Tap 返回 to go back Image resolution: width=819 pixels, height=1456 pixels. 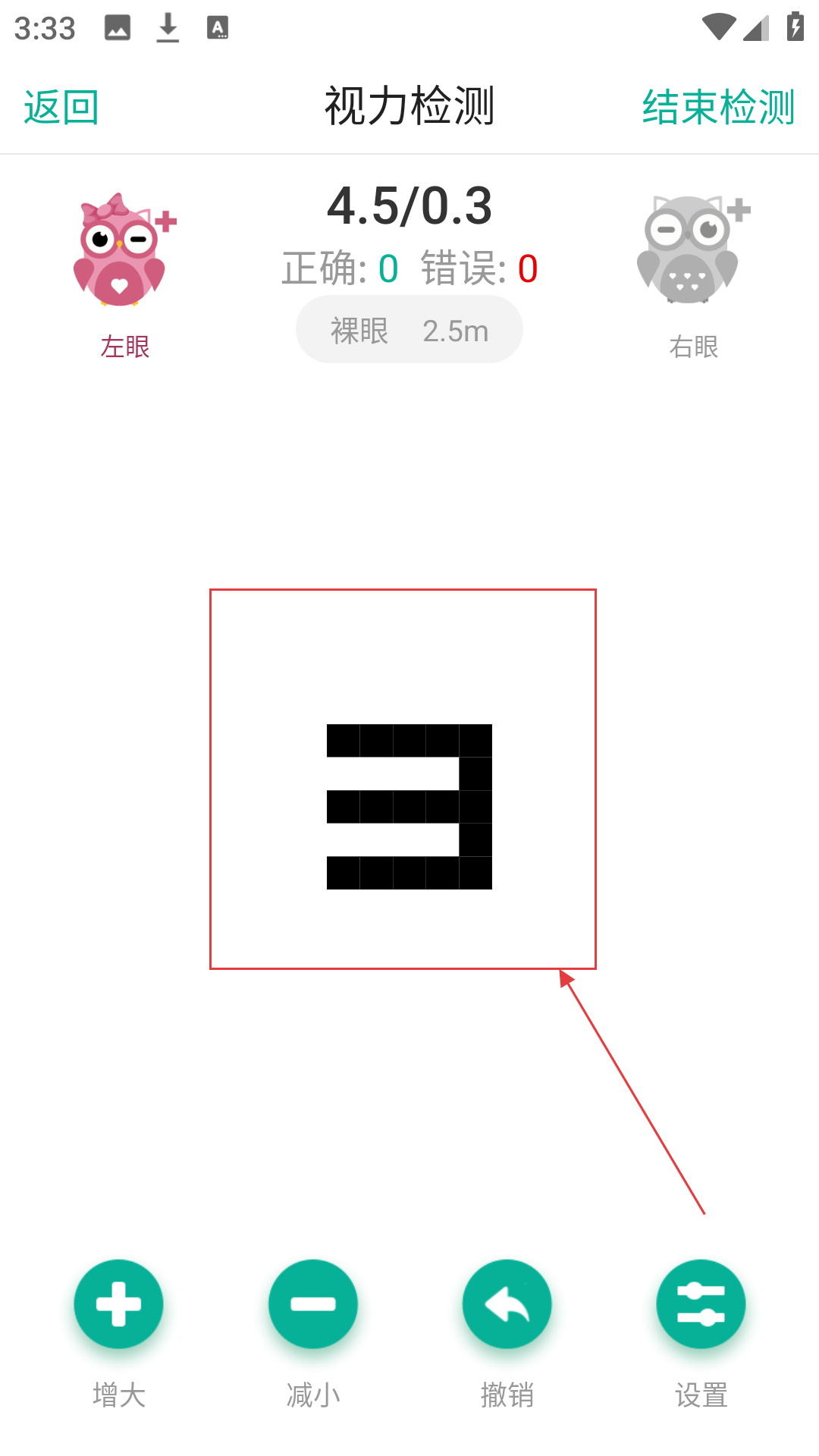[x=61, y=107]
